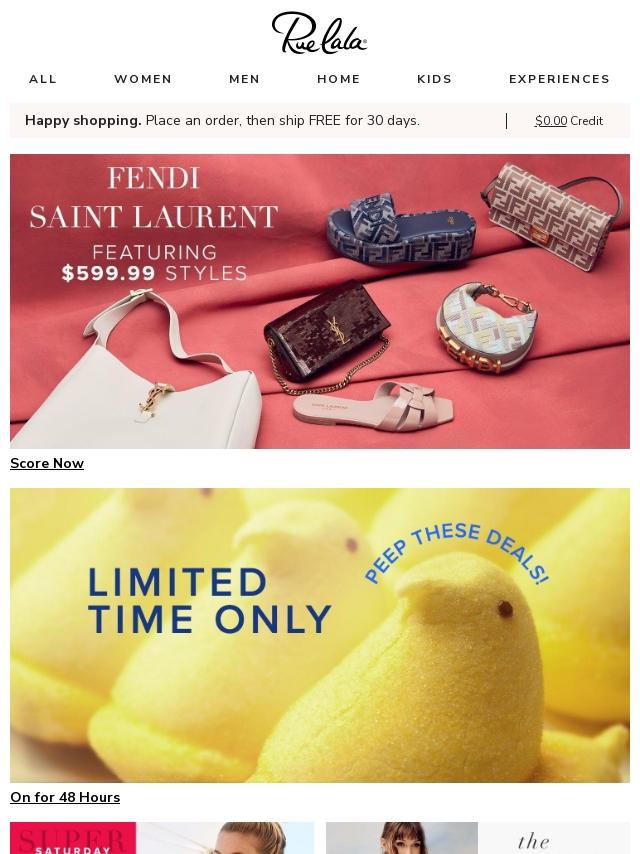Viewport: 640px width, 854px height.
Task: Open the MEN category
Action: (244, 79)
